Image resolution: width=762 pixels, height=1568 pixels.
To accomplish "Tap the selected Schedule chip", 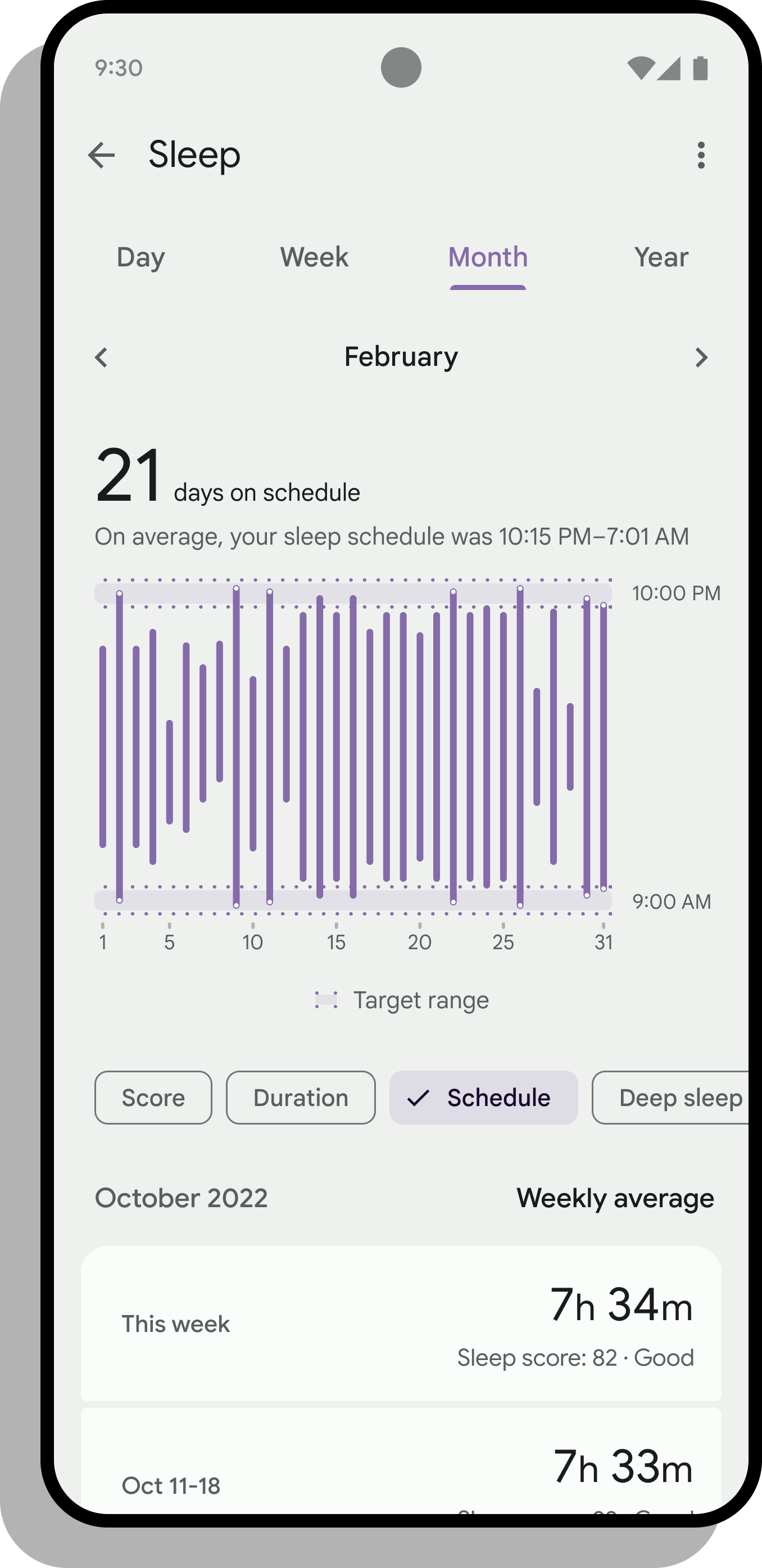I will (483, 1098).
